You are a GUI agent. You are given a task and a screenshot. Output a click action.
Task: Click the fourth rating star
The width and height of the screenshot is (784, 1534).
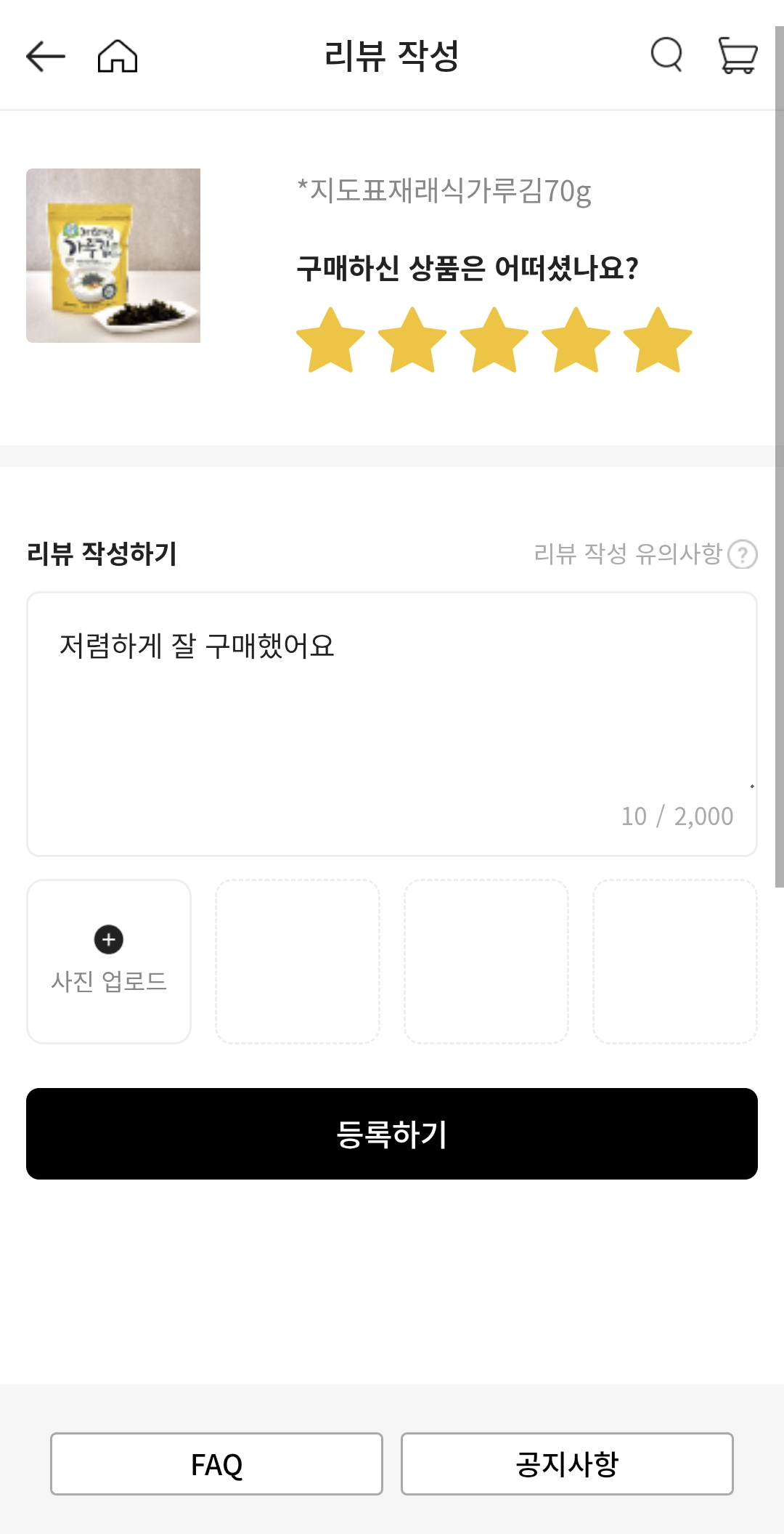576,343
